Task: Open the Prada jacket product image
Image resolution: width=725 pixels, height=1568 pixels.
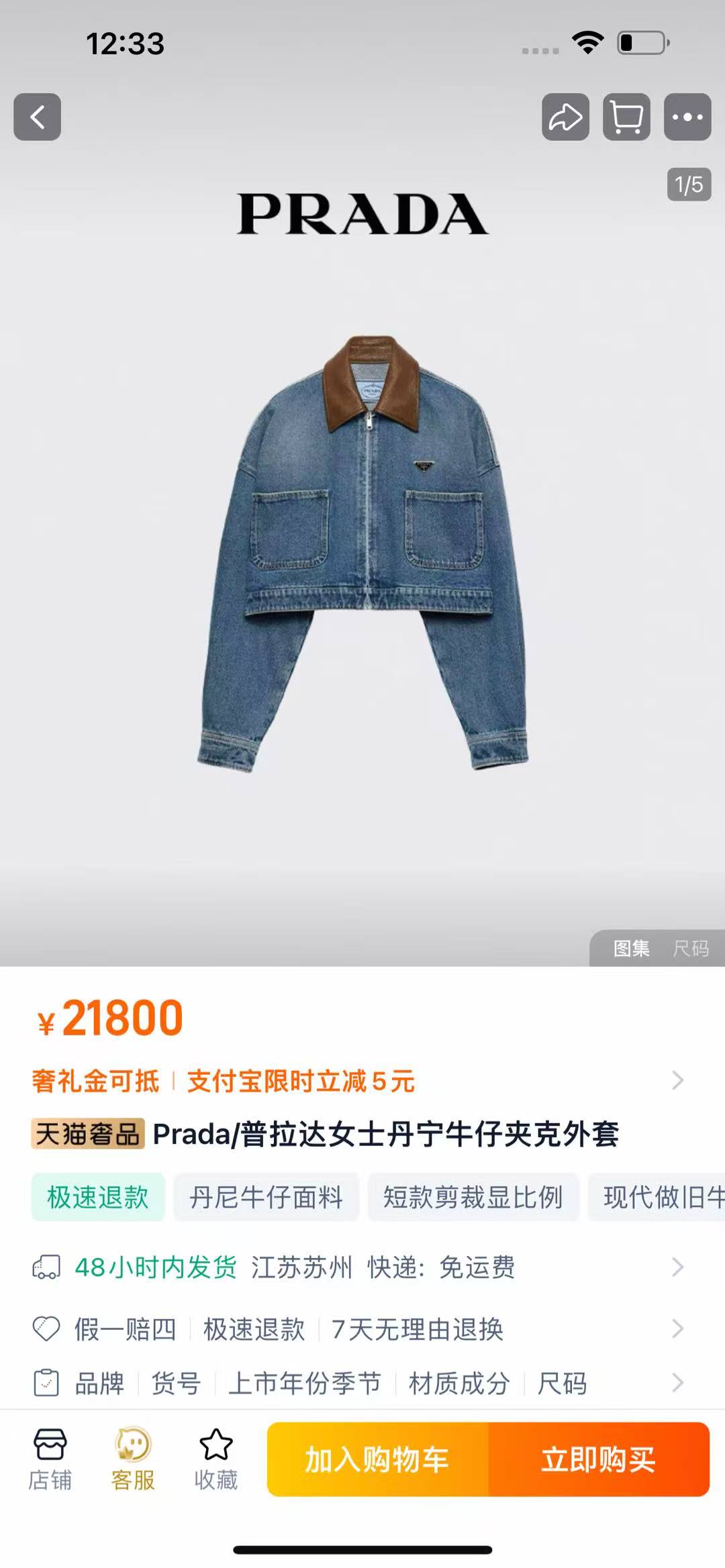Action: pyautogui.click(x=362, y=550)
